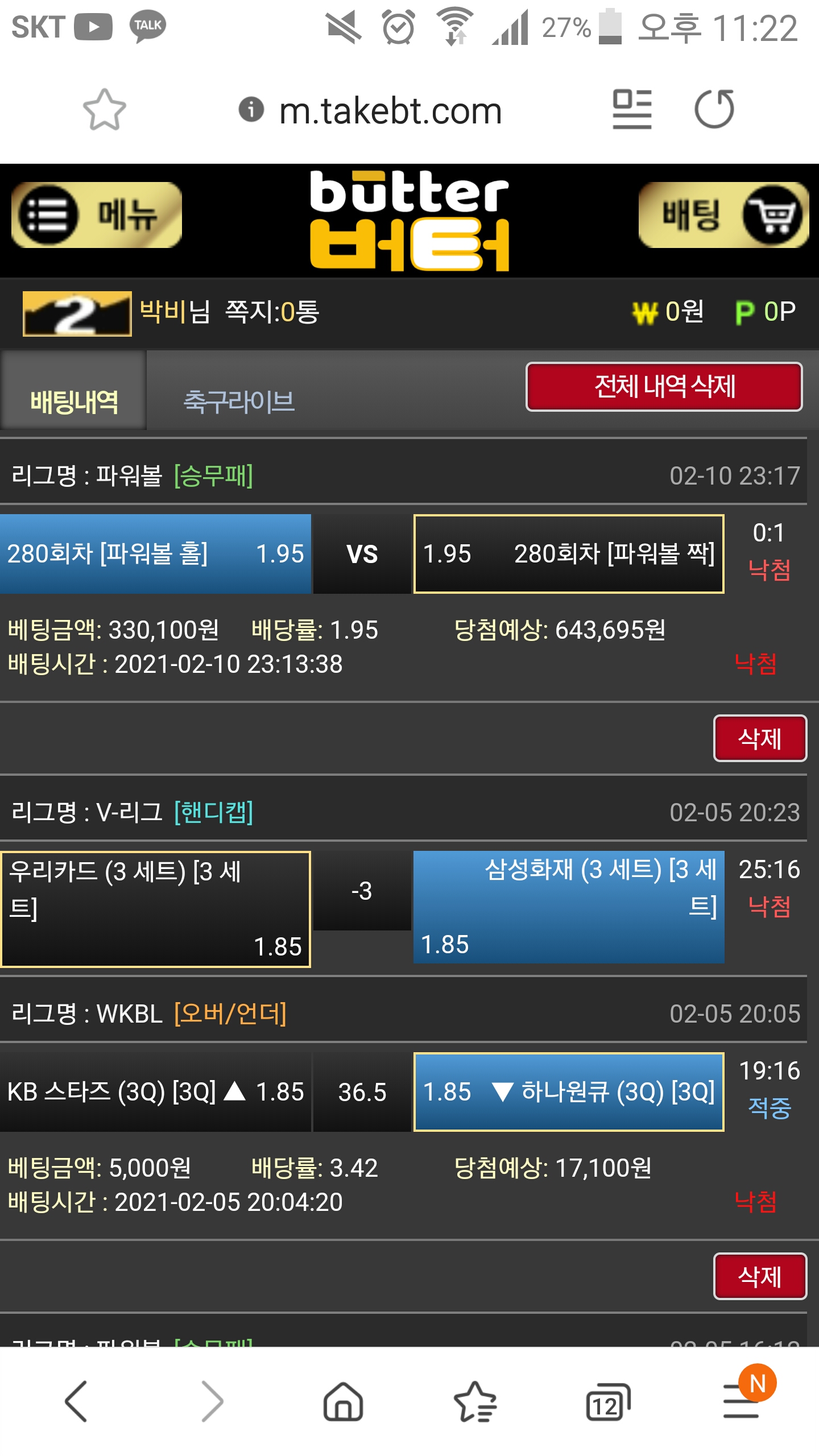Tap the m.takebt.com address bar
Viewport: 819px width, 1456px height.
(x=390, y=111)
